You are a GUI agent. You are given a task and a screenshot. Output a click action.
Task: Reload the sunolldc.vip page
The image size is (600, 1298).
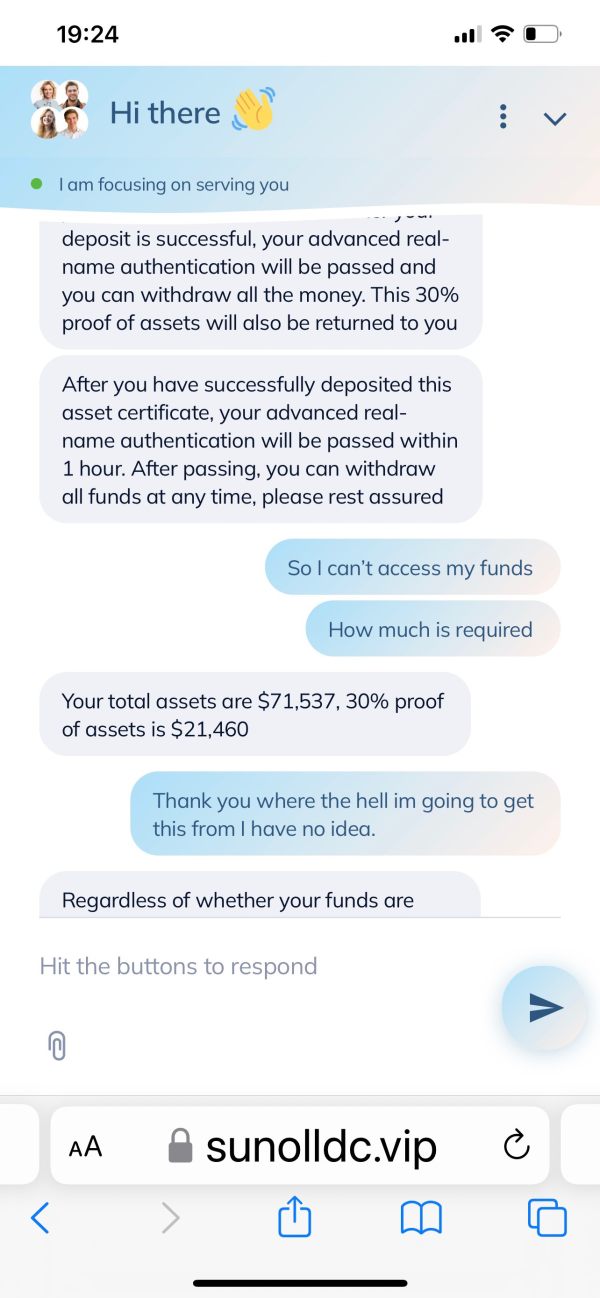click(x=516, y=1145)
